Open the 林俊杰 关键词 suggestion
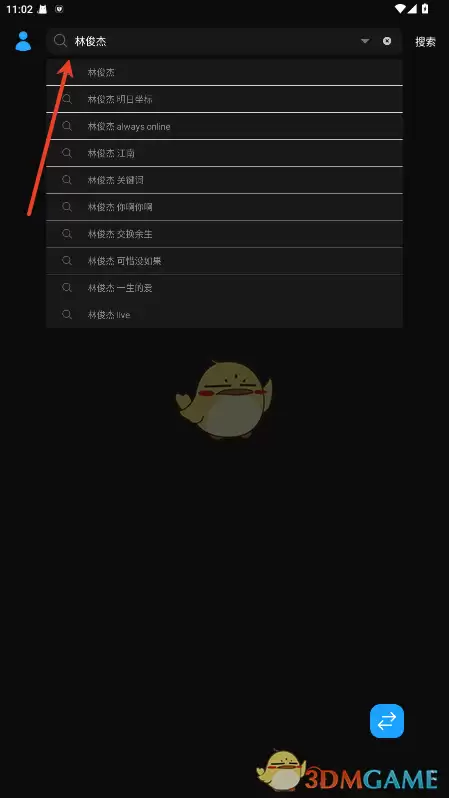Image resolution: width=449 pixels, height=798 pixels. [x=224, y=180]
